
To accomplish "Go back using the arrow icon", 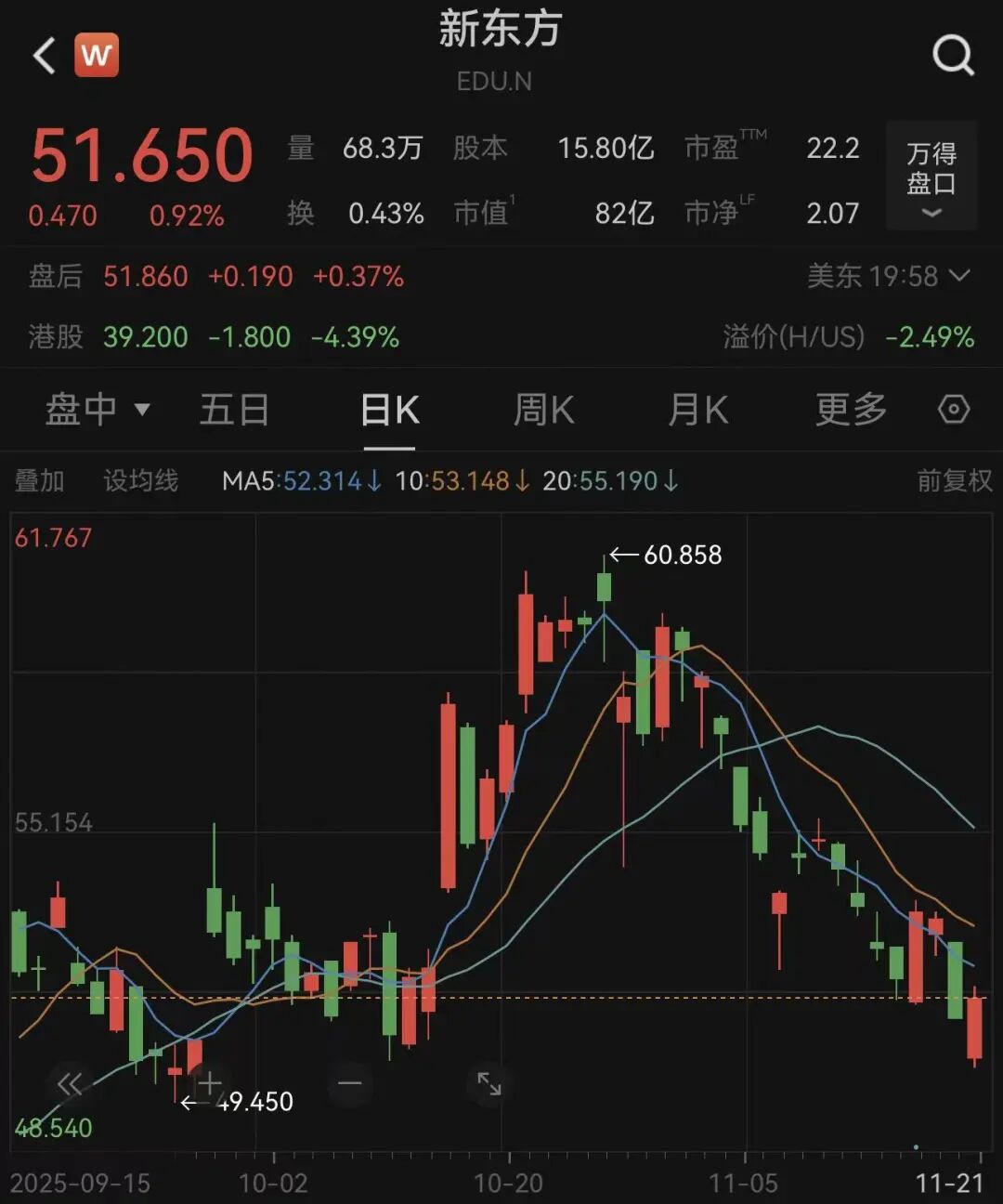I will pos(44,56).
